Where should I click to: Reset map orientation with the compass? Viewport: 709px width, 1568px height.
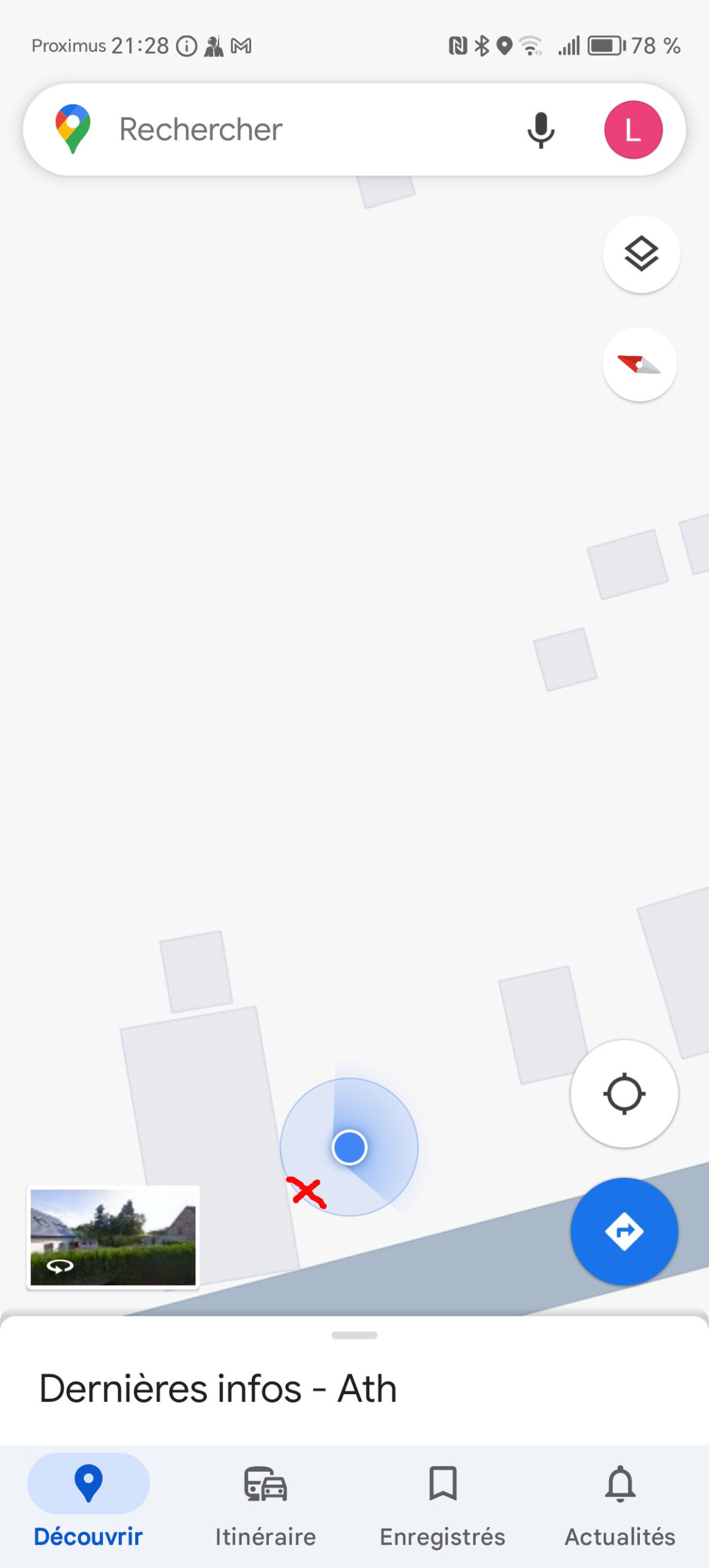coord(639,364)
